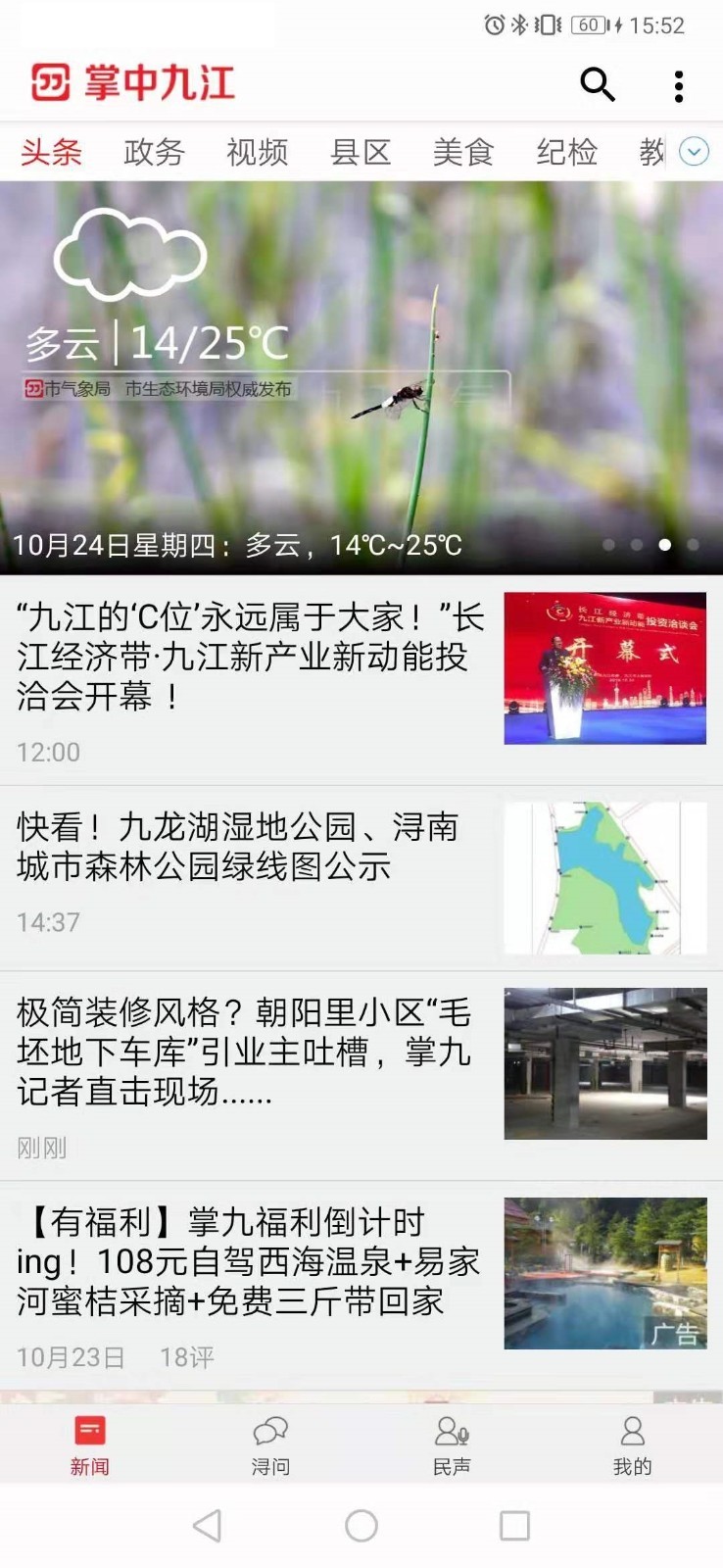Screen dimensions: 723x1568
Task: Switch to the 政务 tab
Action: click(x=153, y=153)
